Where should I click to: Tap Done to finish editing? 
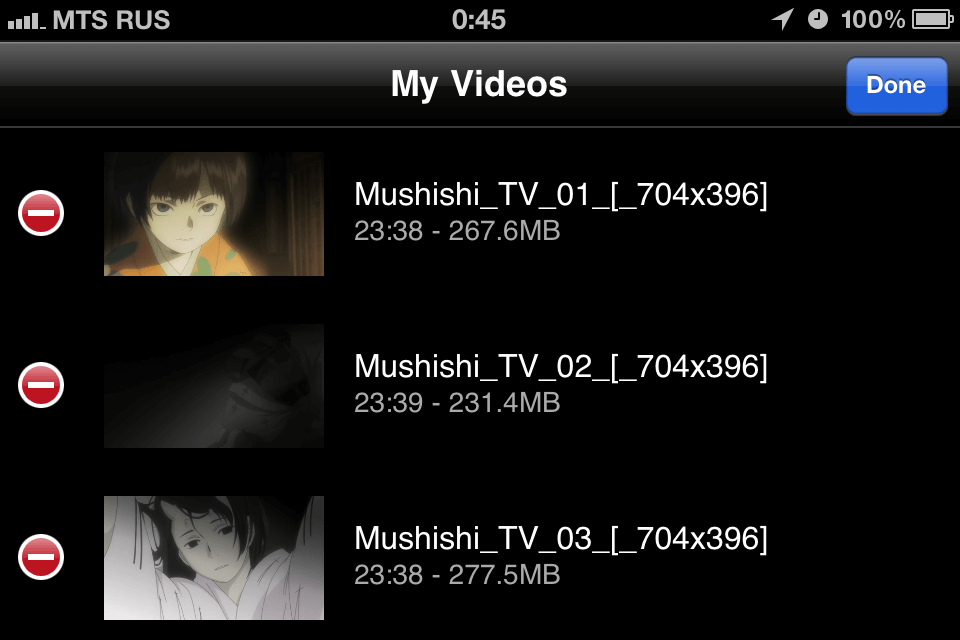pyautogui.click(x=896, y=86)
